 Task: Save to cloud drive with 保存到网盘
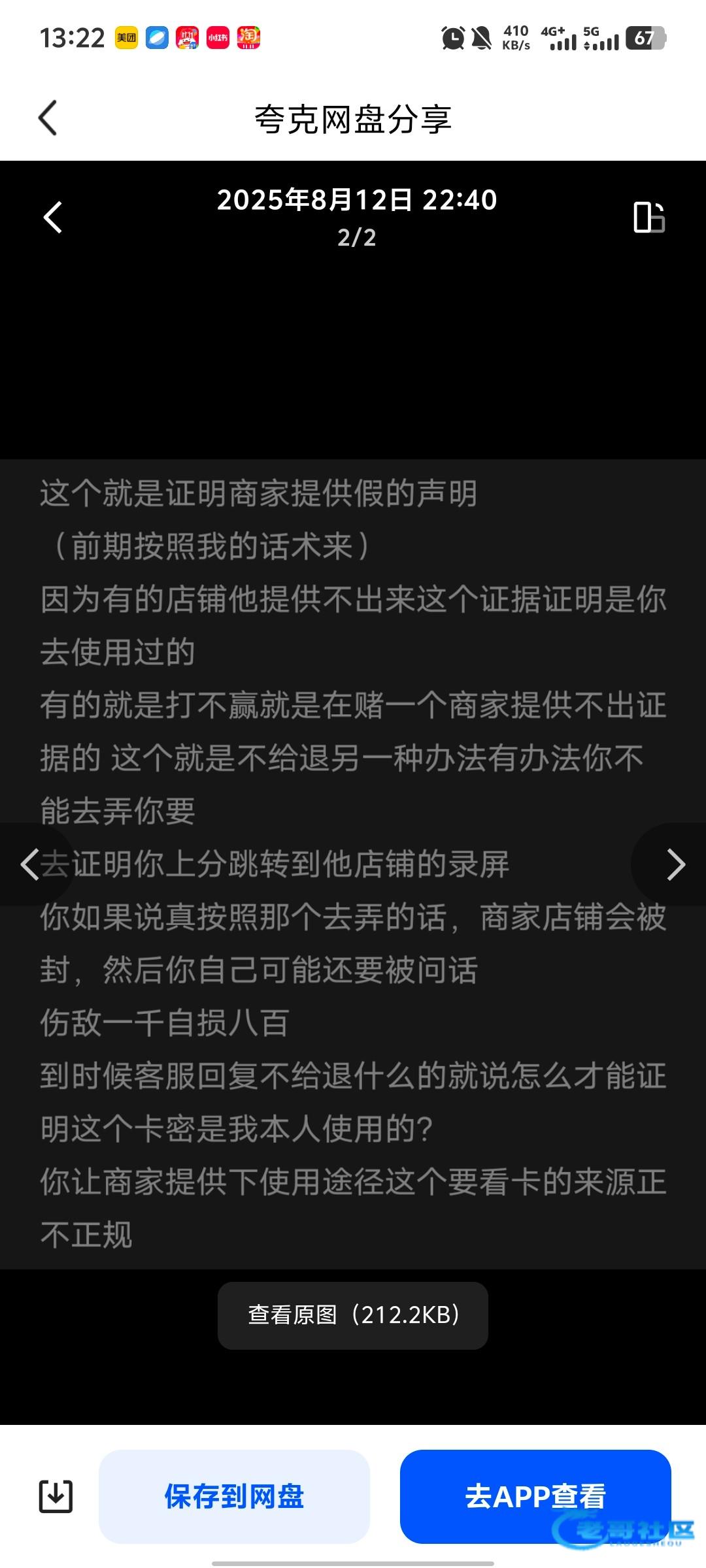(234, 1497)
